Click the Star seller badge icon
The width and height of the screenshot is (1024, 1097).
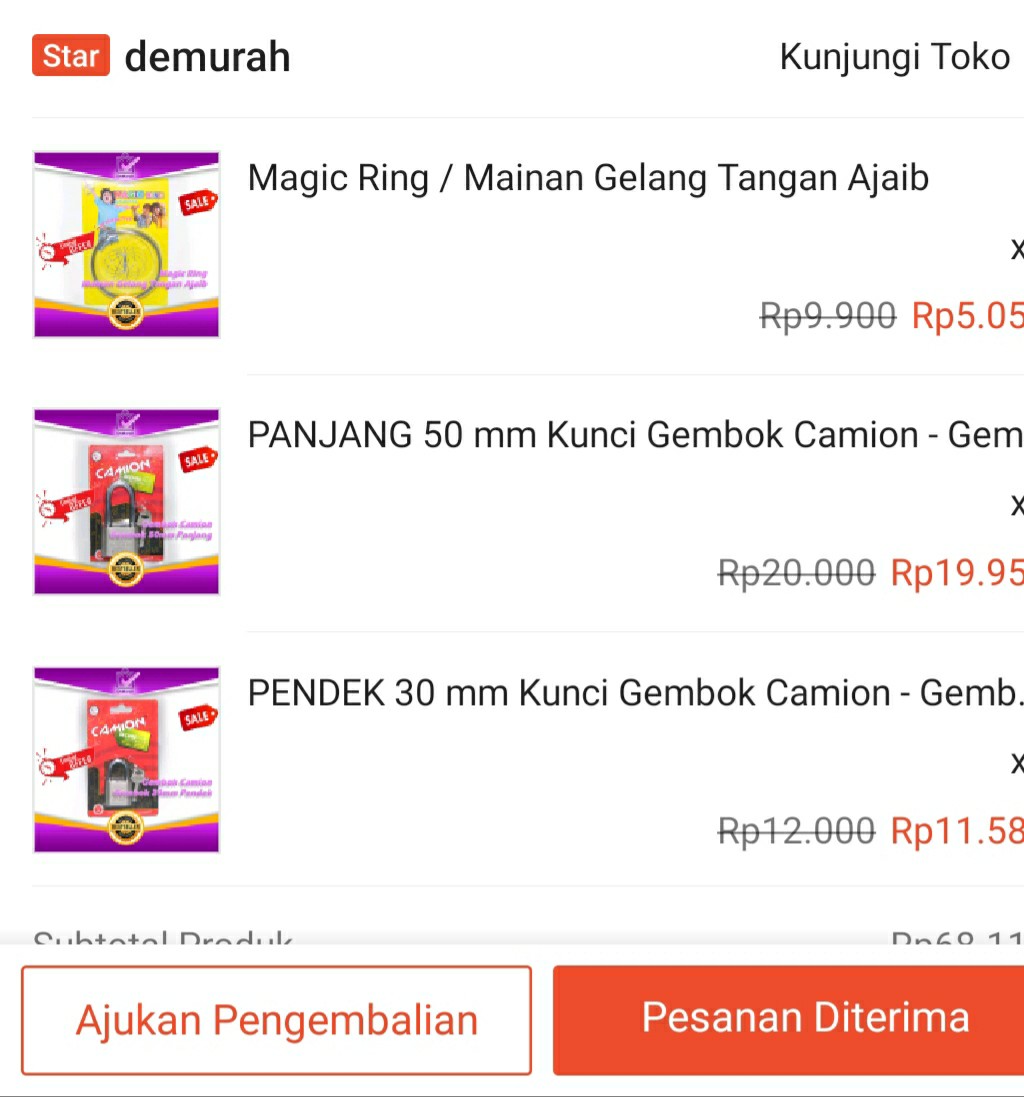(70, 56)
